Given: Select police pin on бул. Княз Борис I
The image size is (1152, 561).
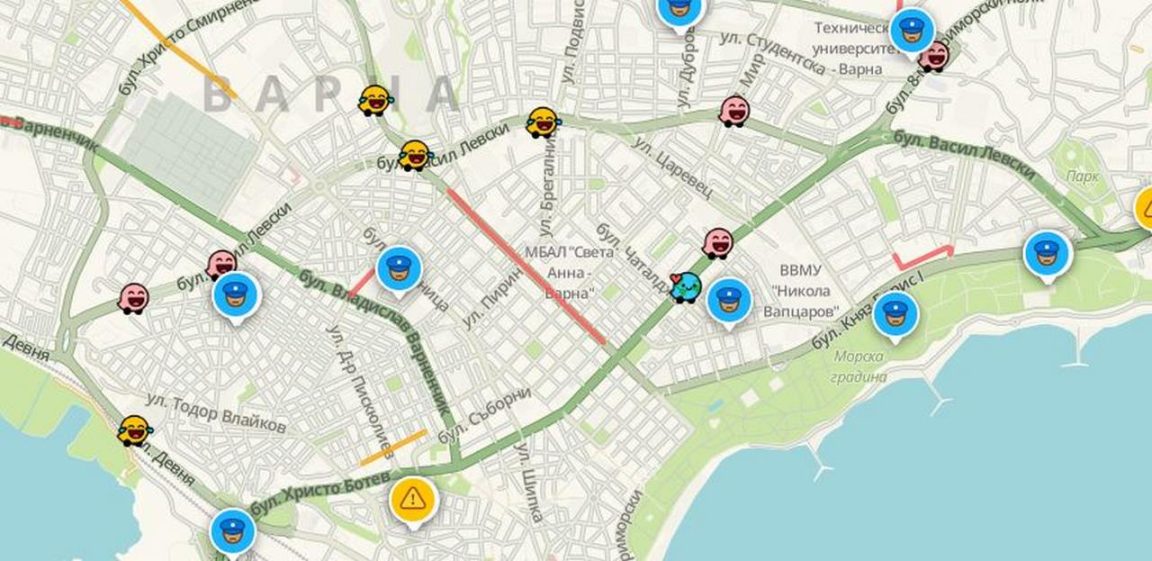Looking at the screenshot, I should click(x=895, y=314).
